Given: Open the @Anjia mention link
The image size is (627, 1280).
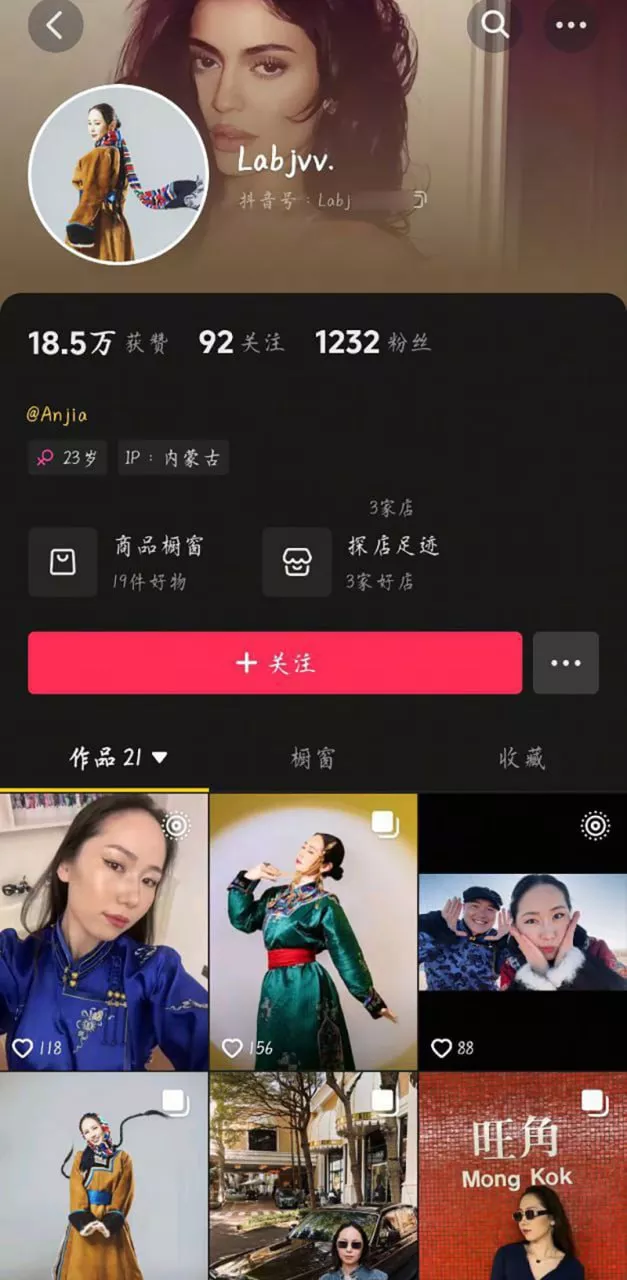Looking at the screenshot, I should click(57, 414).
